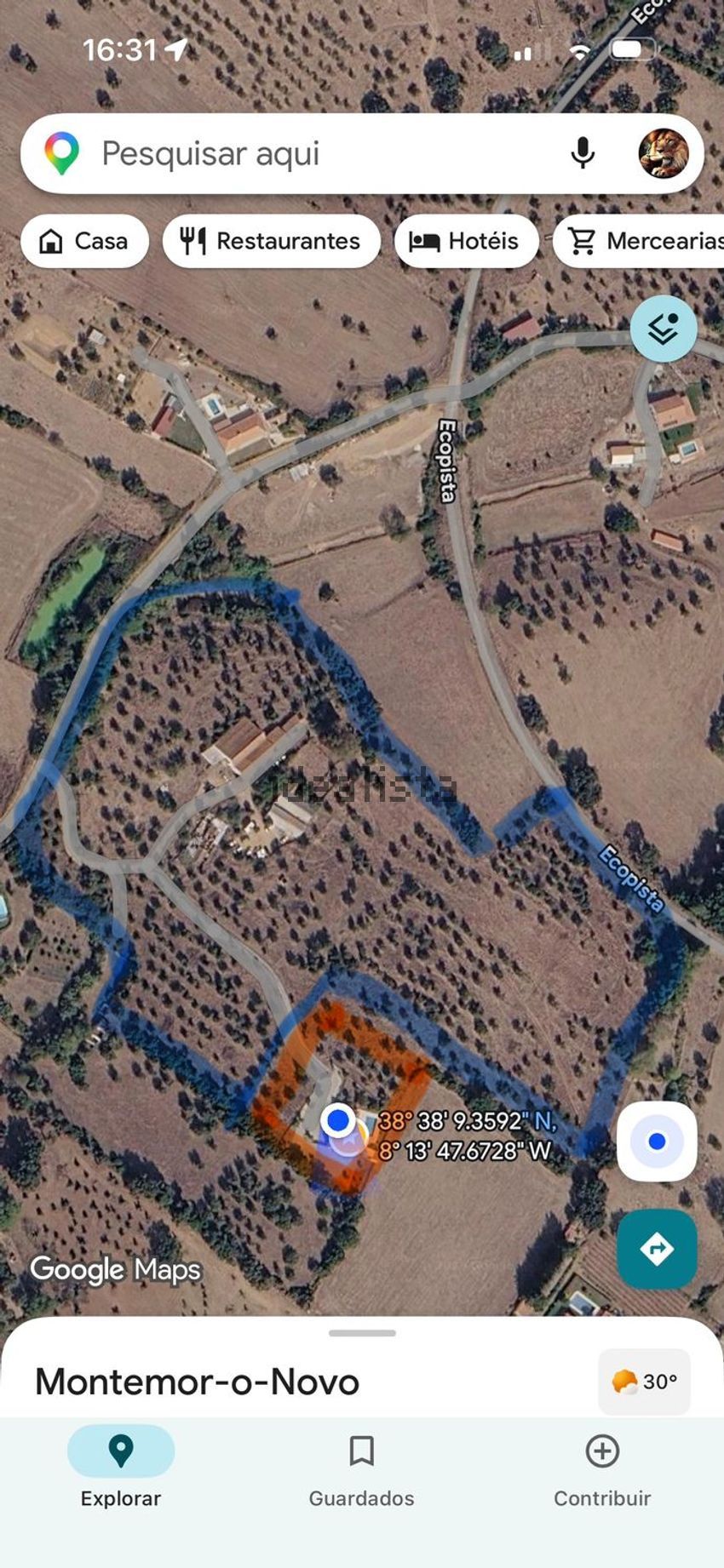This screenshot has width=724, height=1568.
Task: Start voice search with the microphone
Action: click(583, 153)
